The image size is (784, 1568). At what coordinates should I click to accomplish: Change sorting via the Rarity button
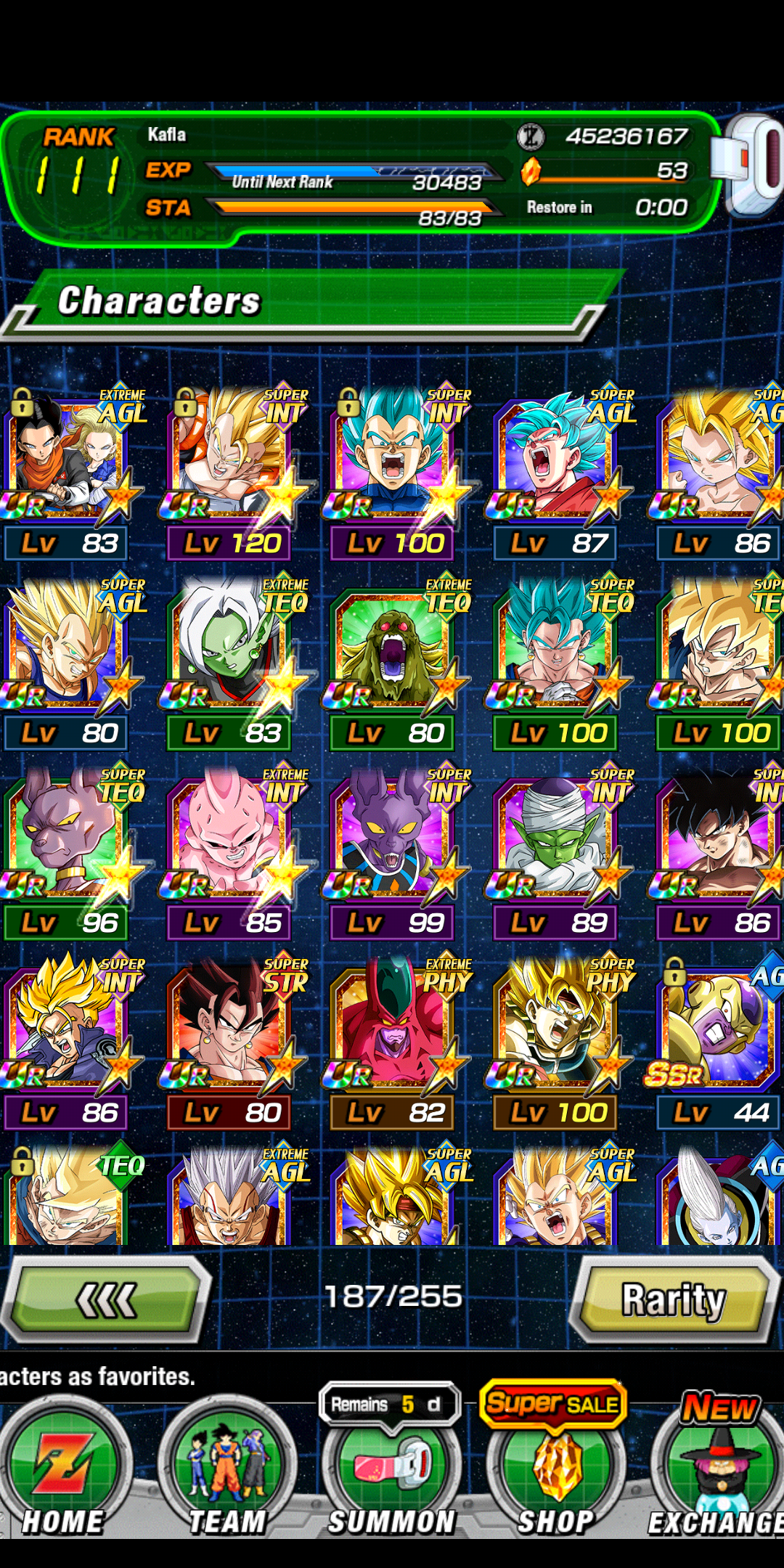674,1299
